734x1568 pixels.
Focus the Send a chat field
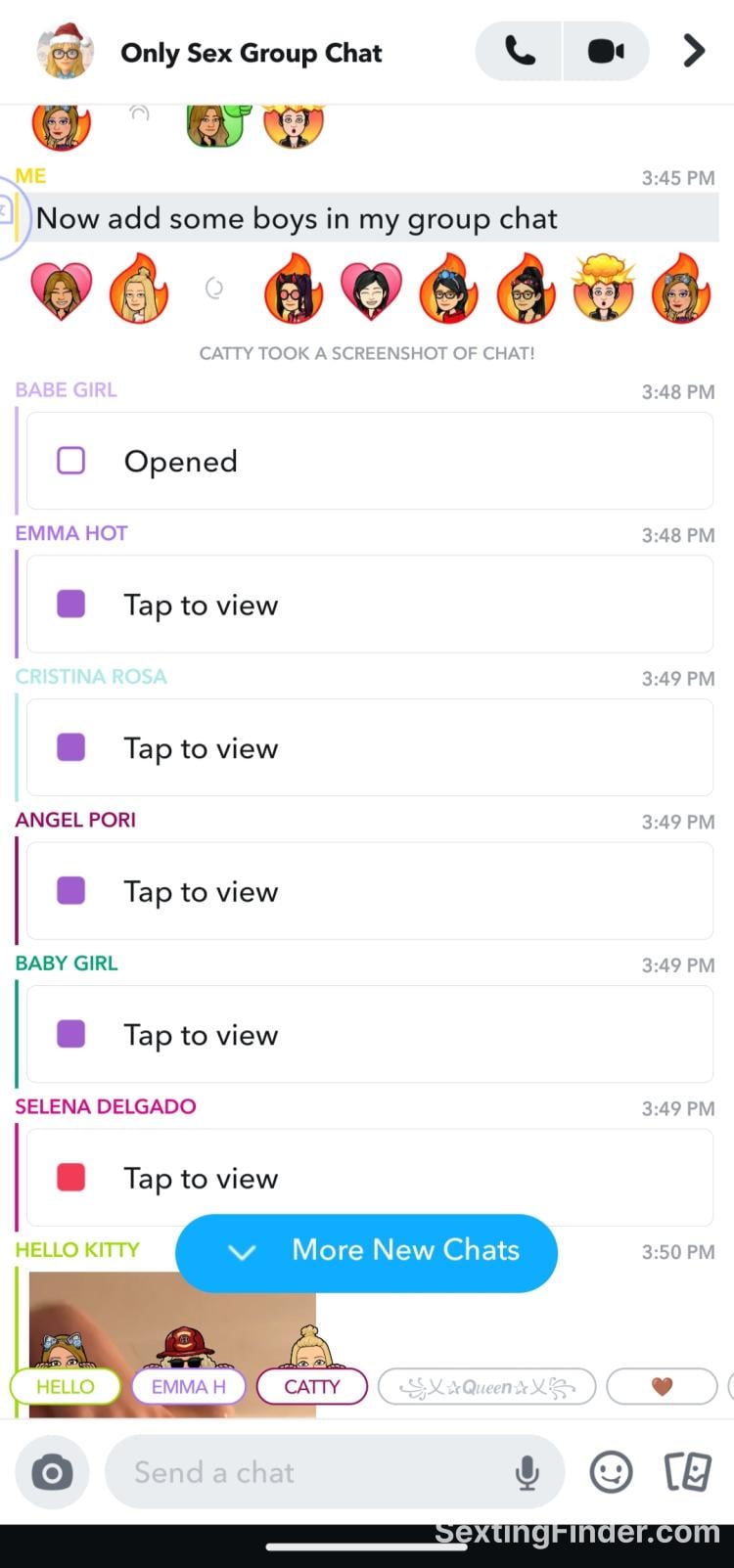point(313,1472)
